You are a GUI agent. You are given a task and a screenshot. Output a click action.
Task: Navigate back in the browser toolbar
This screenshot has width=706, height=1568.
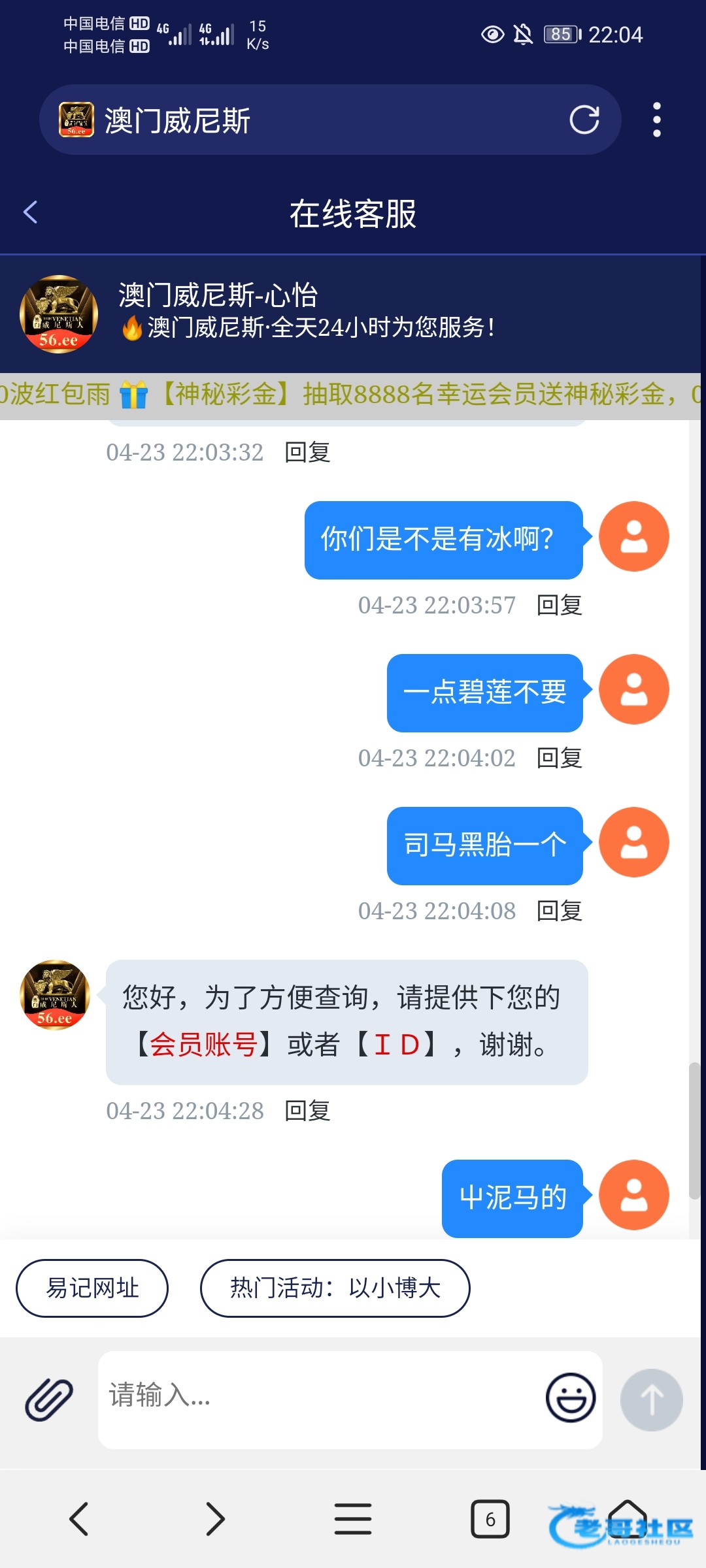[x=79, y=1519]
